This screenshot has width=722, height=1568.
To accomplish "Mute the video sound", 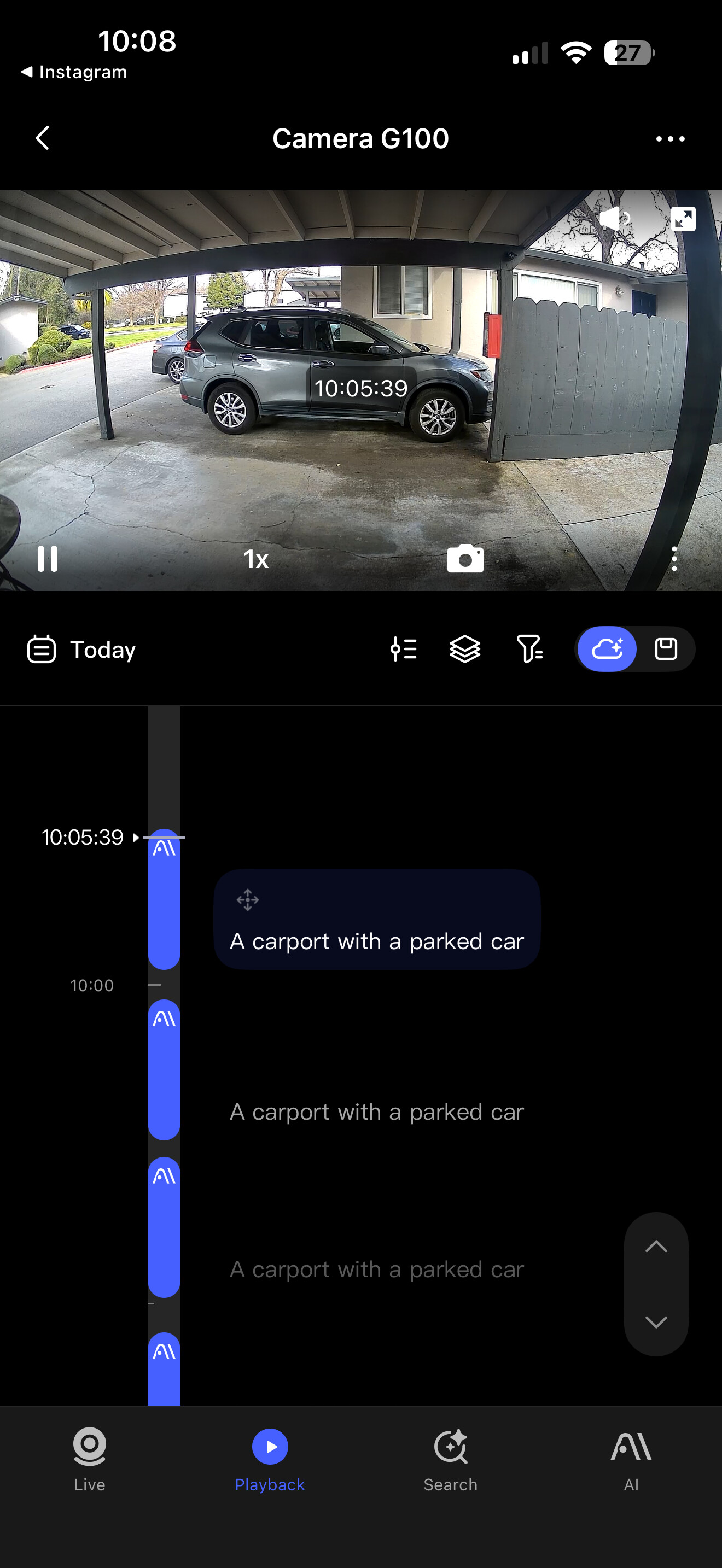I will click(614, 219).
